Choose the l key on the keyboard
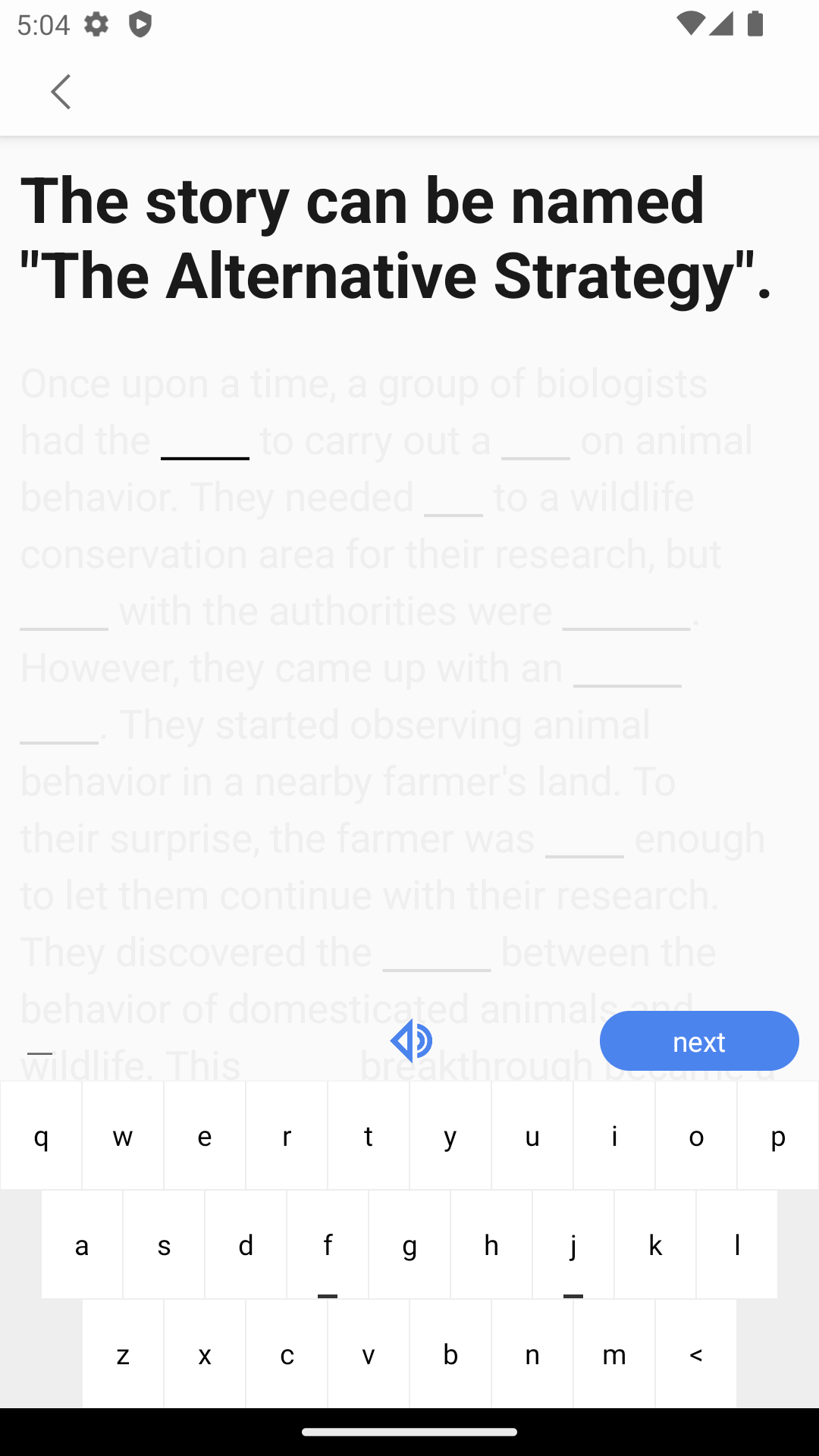 pyautogui.click(x=737, y=1244)
